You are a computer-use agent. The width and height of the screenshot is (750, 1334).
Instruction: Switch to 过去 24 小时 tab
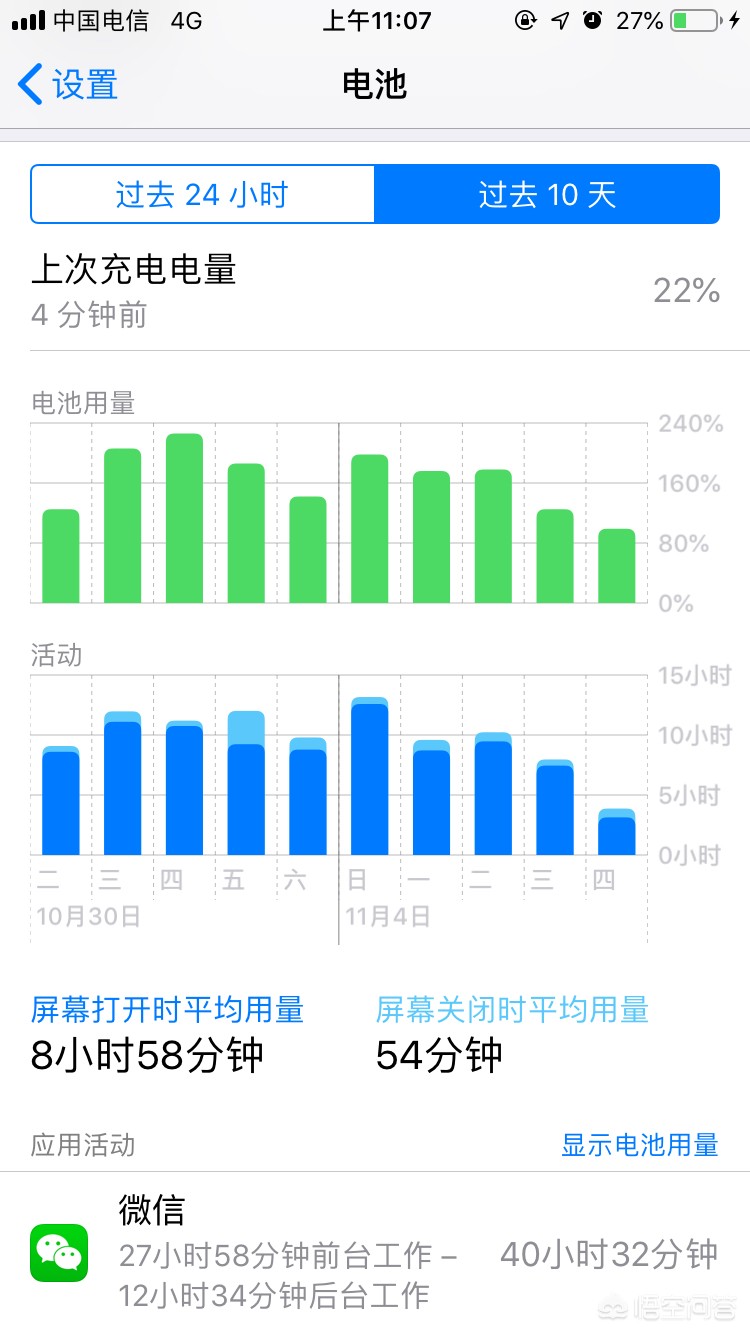203,194
